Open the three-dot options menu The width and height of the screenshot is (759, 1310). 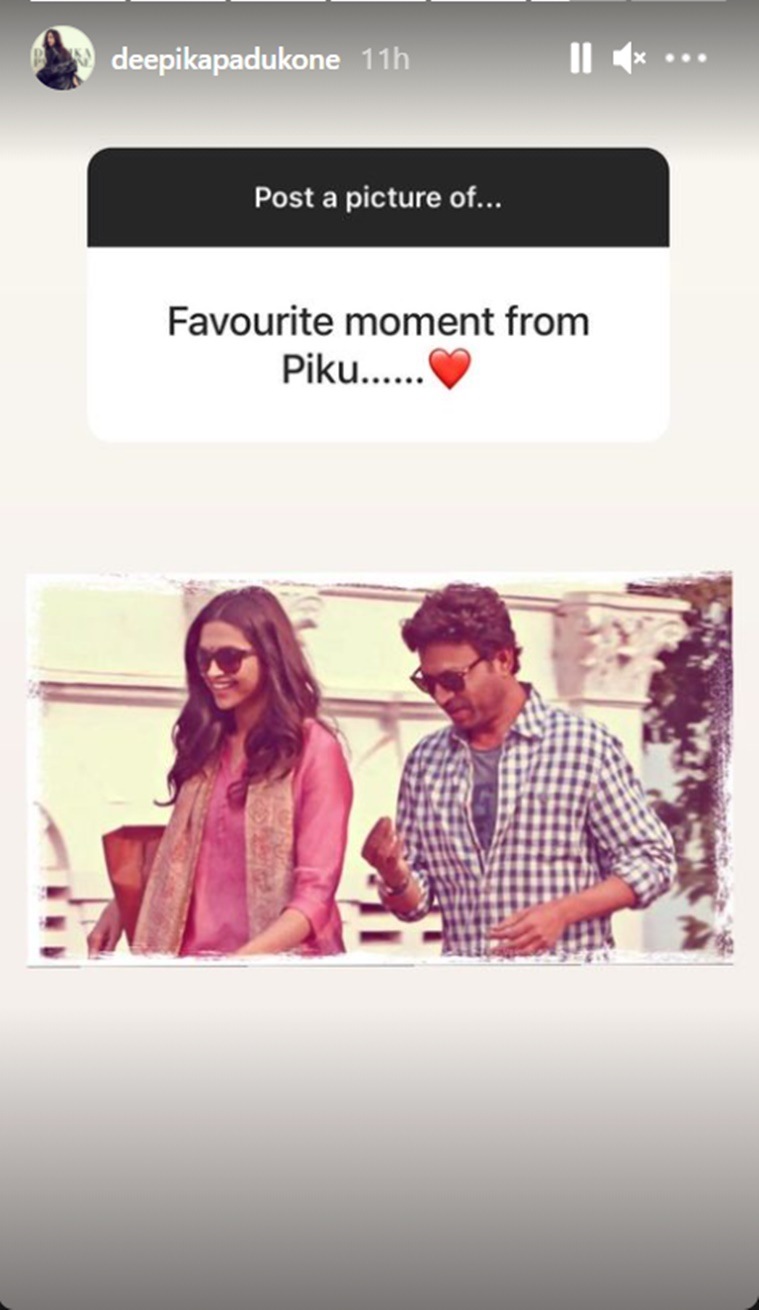pyautogui.click(x=686, y=59)
